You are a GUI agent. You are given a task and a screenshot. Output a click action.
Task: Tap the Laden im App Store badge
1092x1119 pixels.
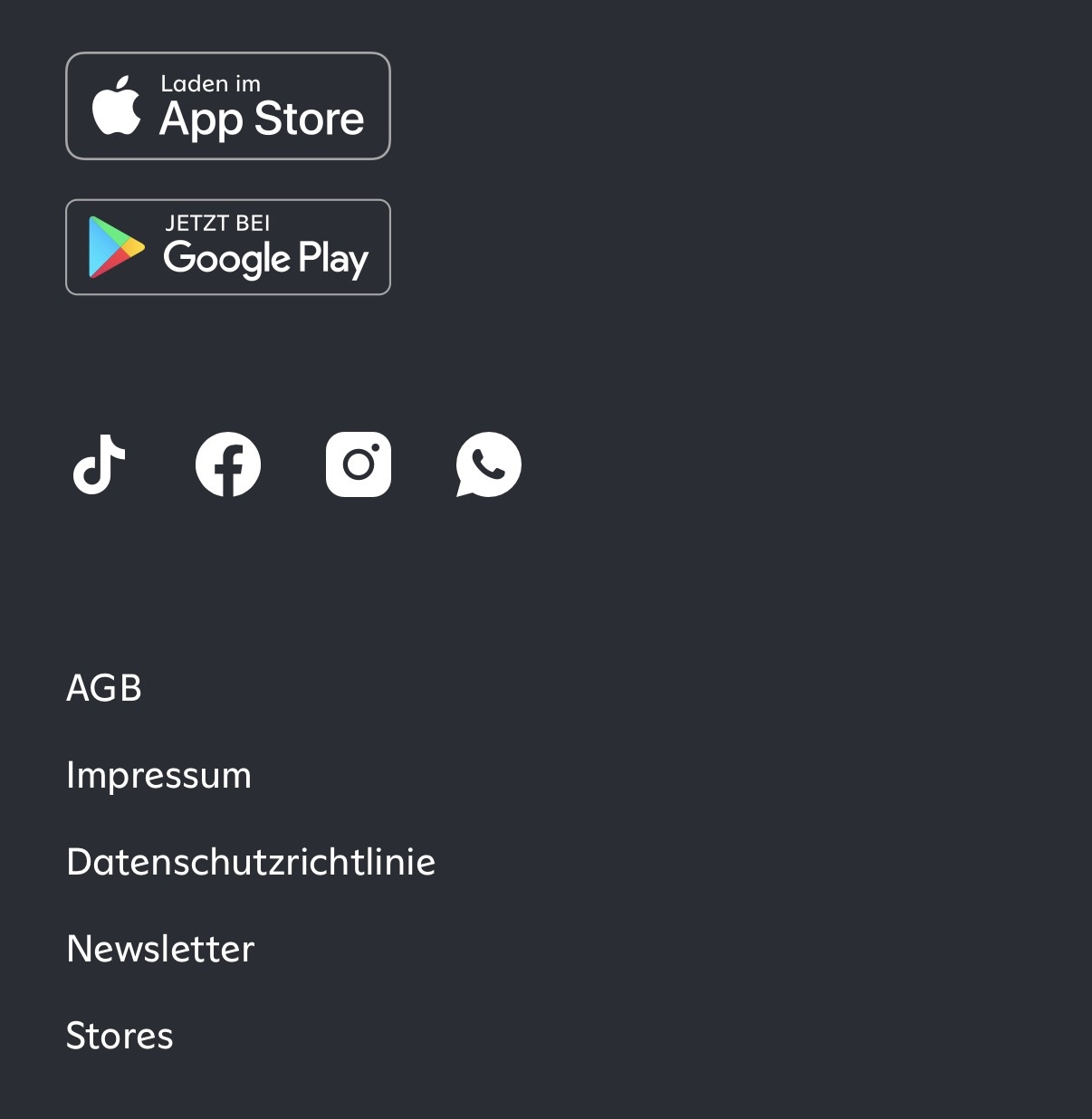(228, 106)
